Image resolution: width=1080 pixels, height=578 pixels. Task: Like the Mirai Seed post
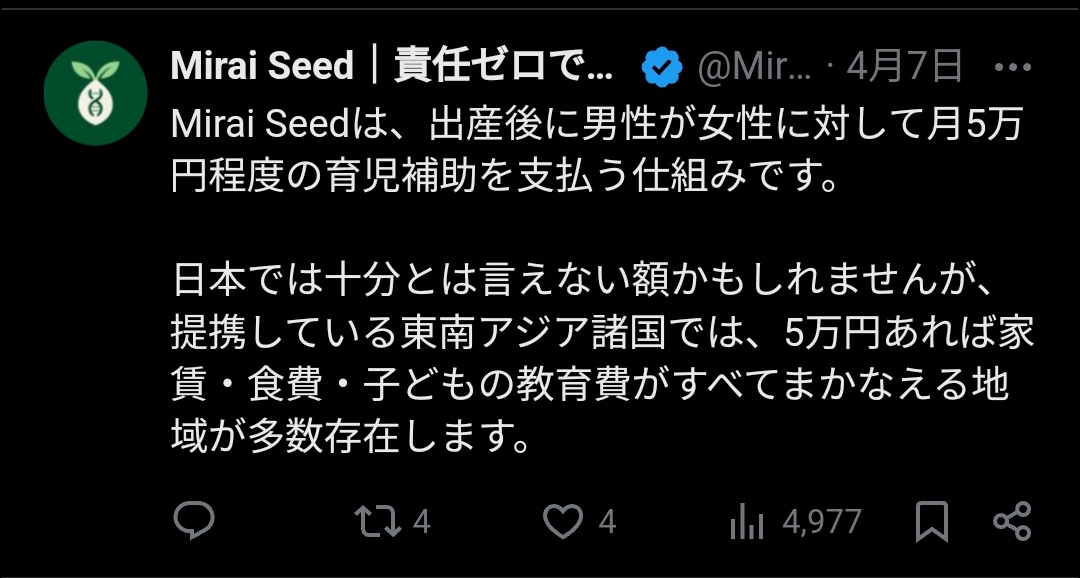coord(563,521)
